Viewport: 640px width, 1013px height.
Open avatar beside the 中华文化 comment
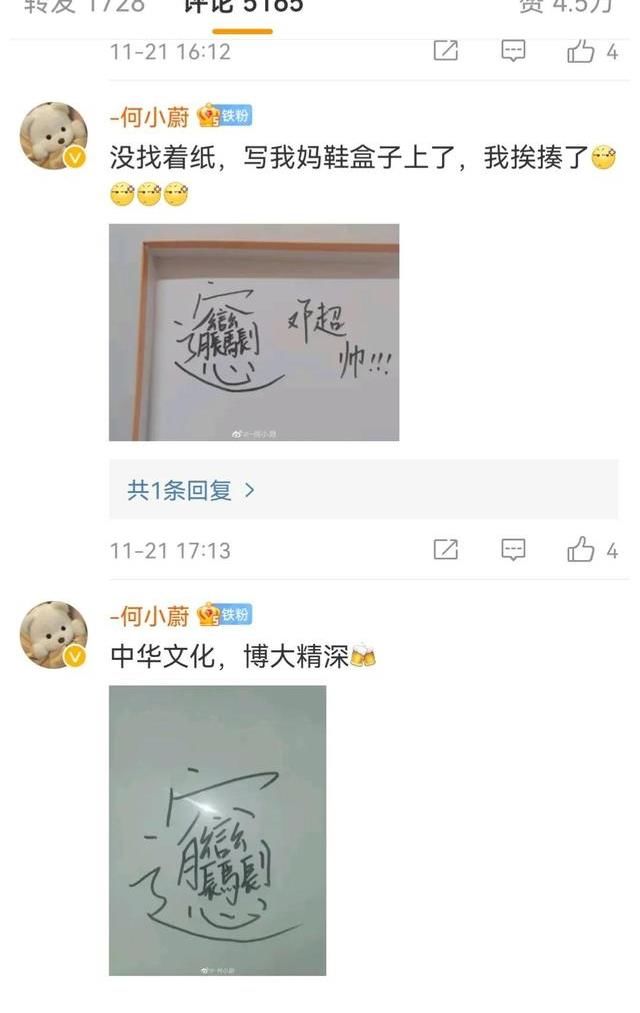(x=53, y=635)
